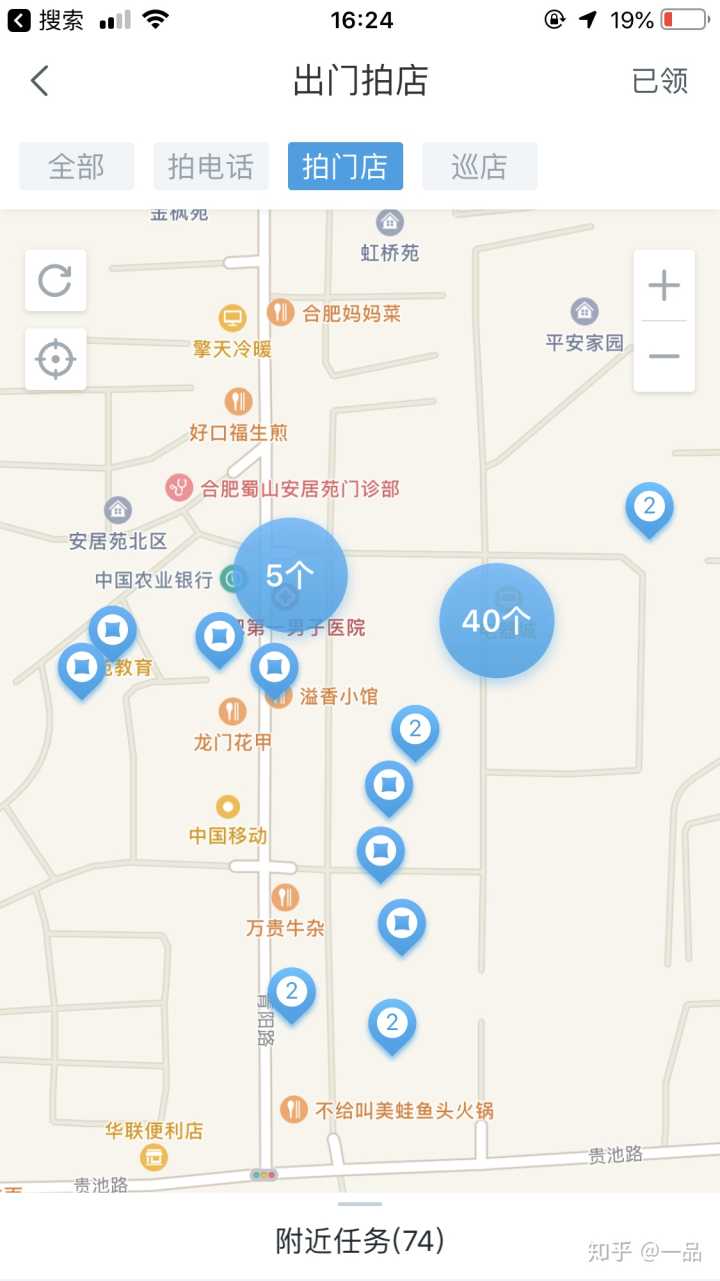
Task: Select the task pin on 溢香小馆
Action: (x=274, y=667)
